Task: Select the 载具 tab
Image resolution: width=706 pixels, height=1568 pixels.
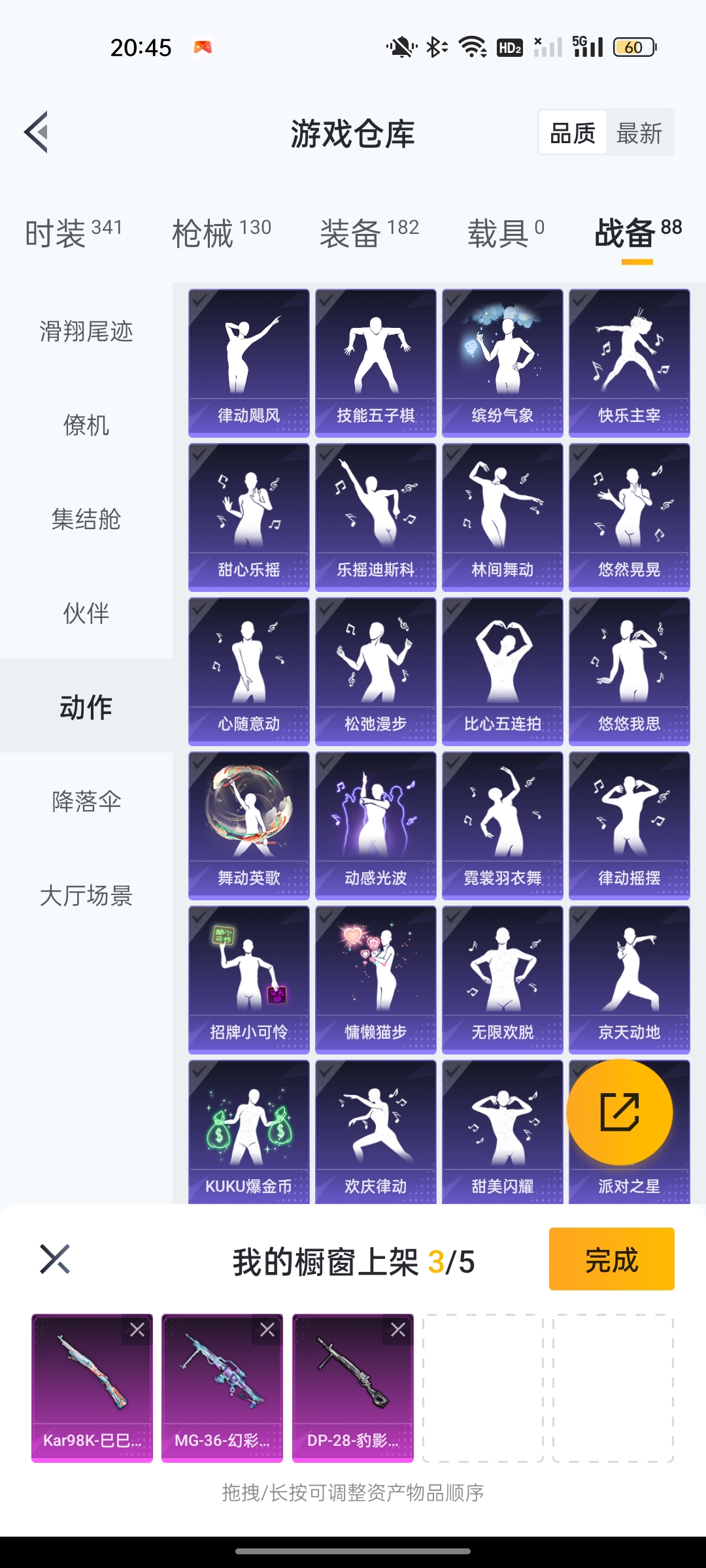Action: 505,233
